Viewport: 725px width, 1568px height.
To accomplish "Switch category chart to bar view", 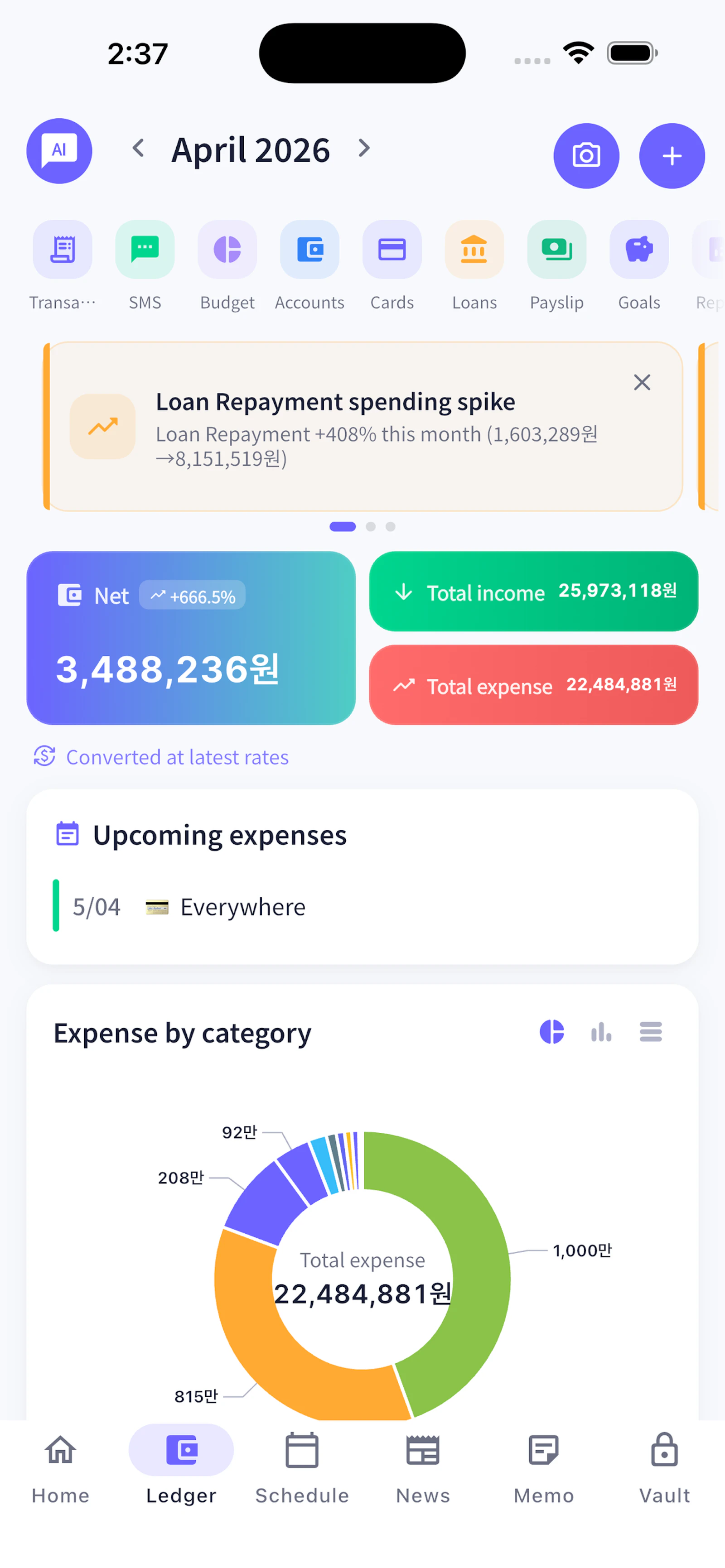I will pos(601,1032).
